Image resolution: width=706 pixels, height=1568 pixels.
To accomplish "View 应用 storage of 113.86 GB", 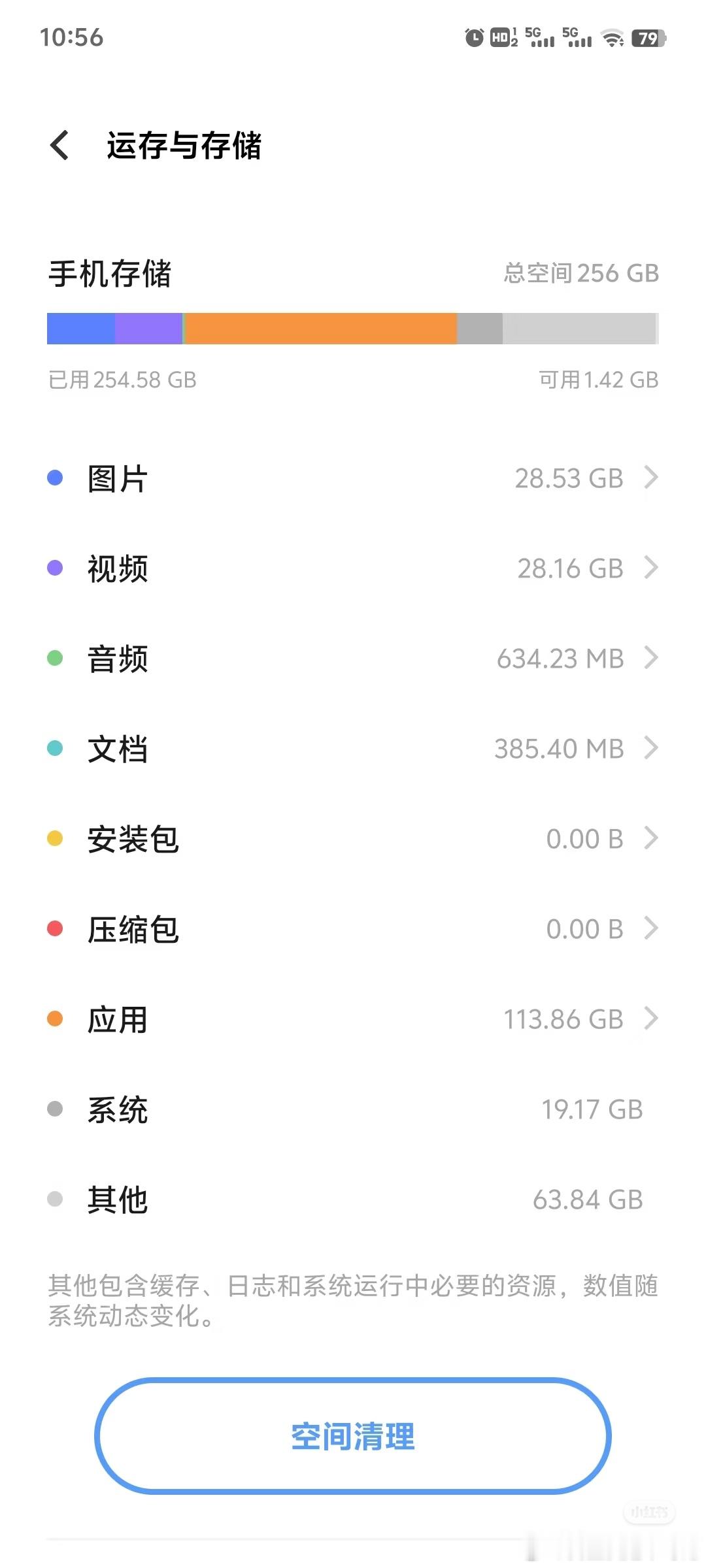I will point(353,1019).
